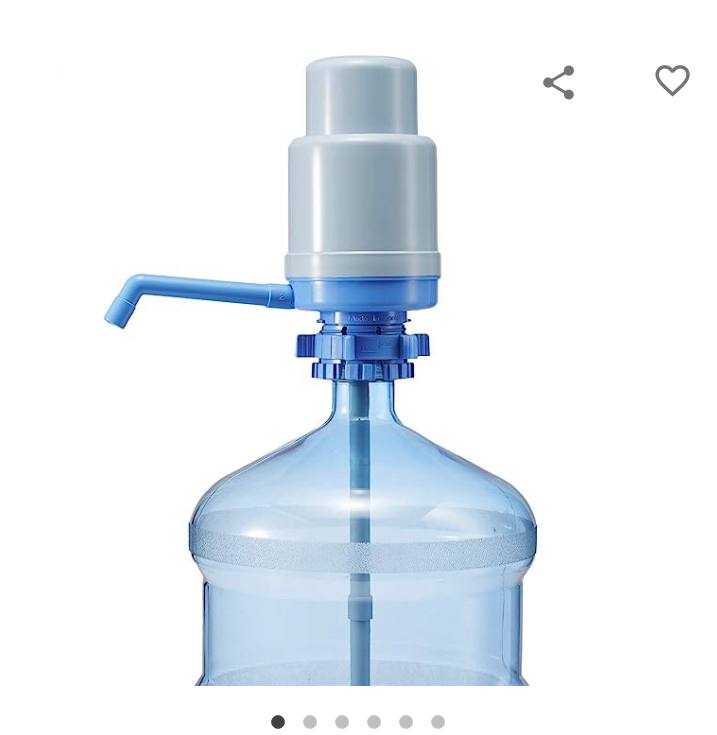Add product to wishlist with heart icon
The width and height of the screenshot is (717, 735).
[x=672, y=80]
